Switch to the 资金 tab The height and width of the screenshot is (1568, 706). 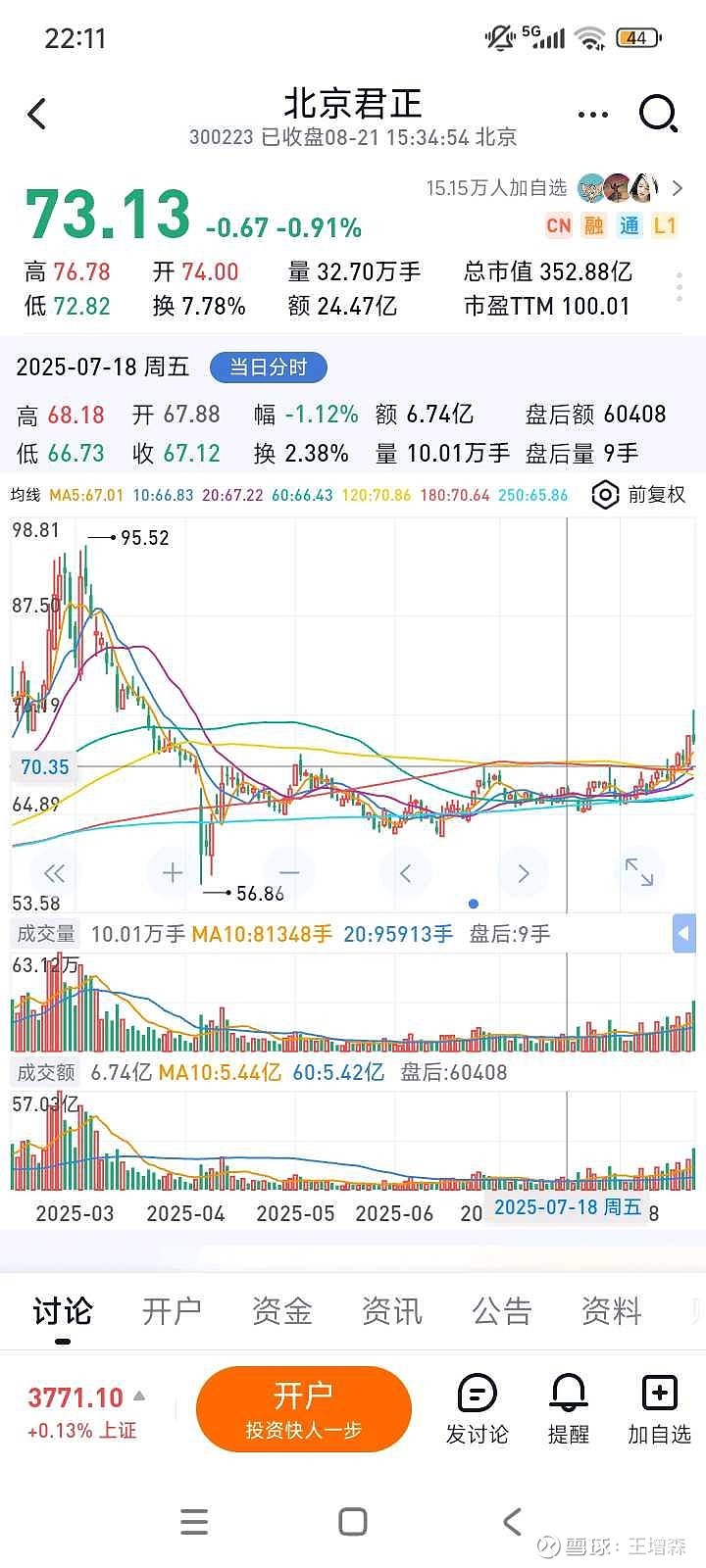point(281,1311)
